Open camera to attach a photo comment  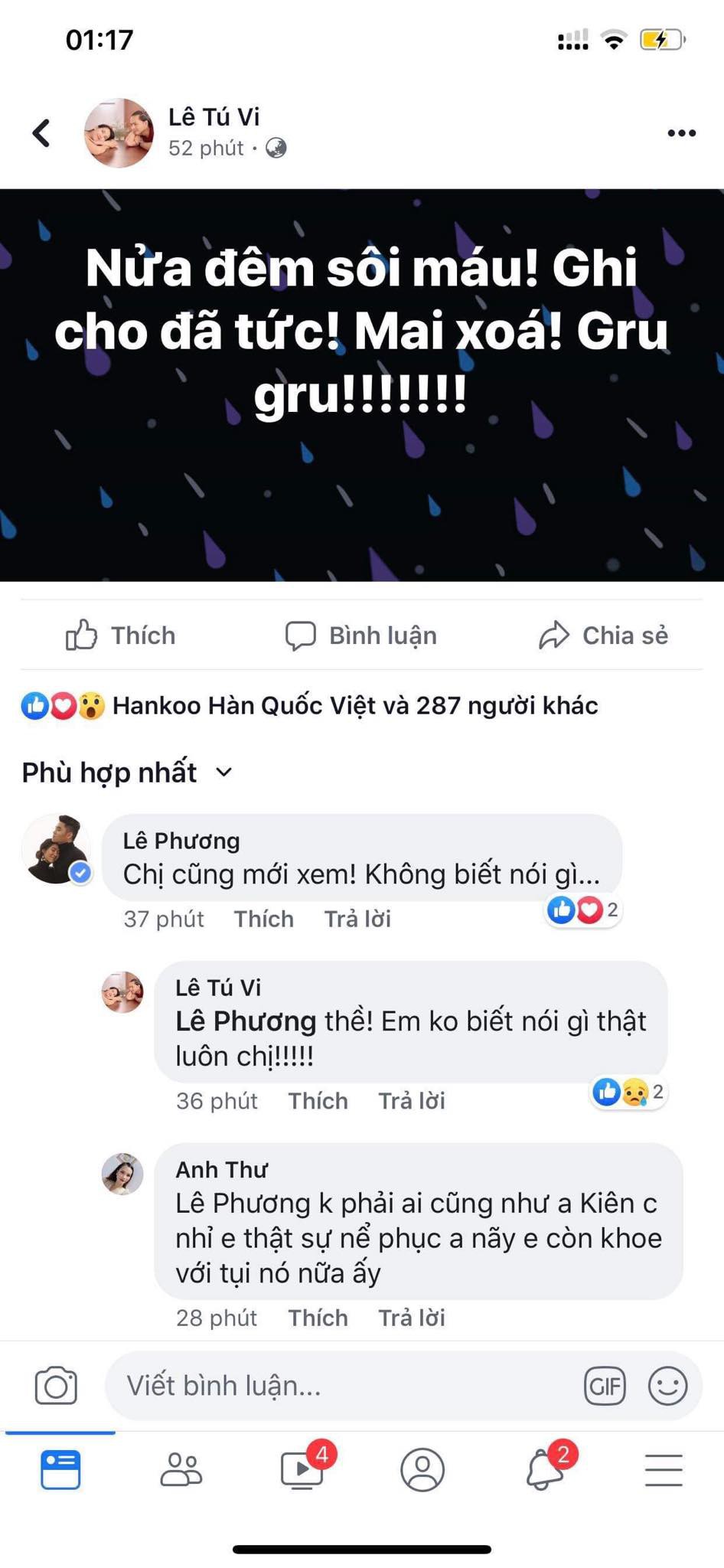click(x=56, y=1386)
